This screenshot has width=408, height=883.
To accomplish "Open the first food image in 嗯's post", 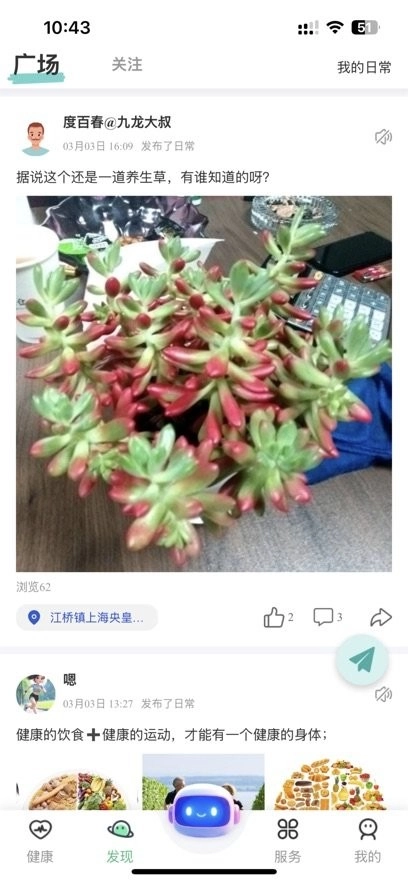I will [75, 782].
